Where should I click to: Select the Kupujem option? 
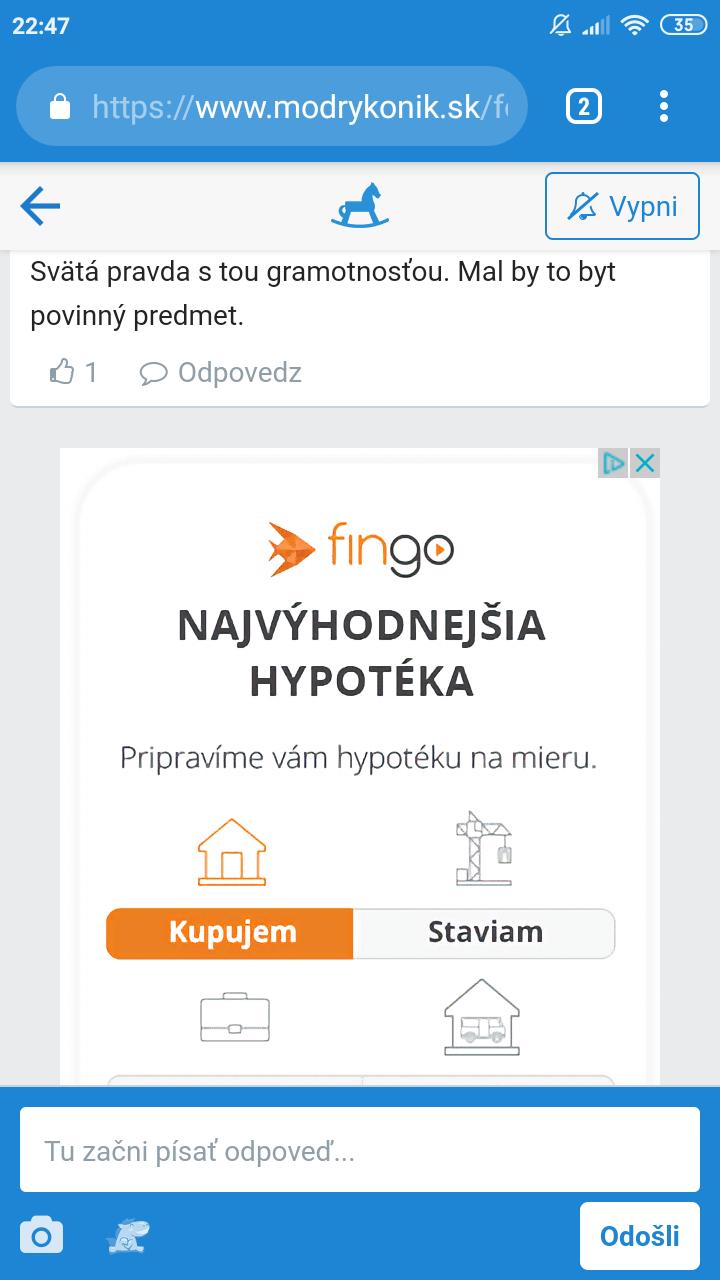tap(231, 933)
